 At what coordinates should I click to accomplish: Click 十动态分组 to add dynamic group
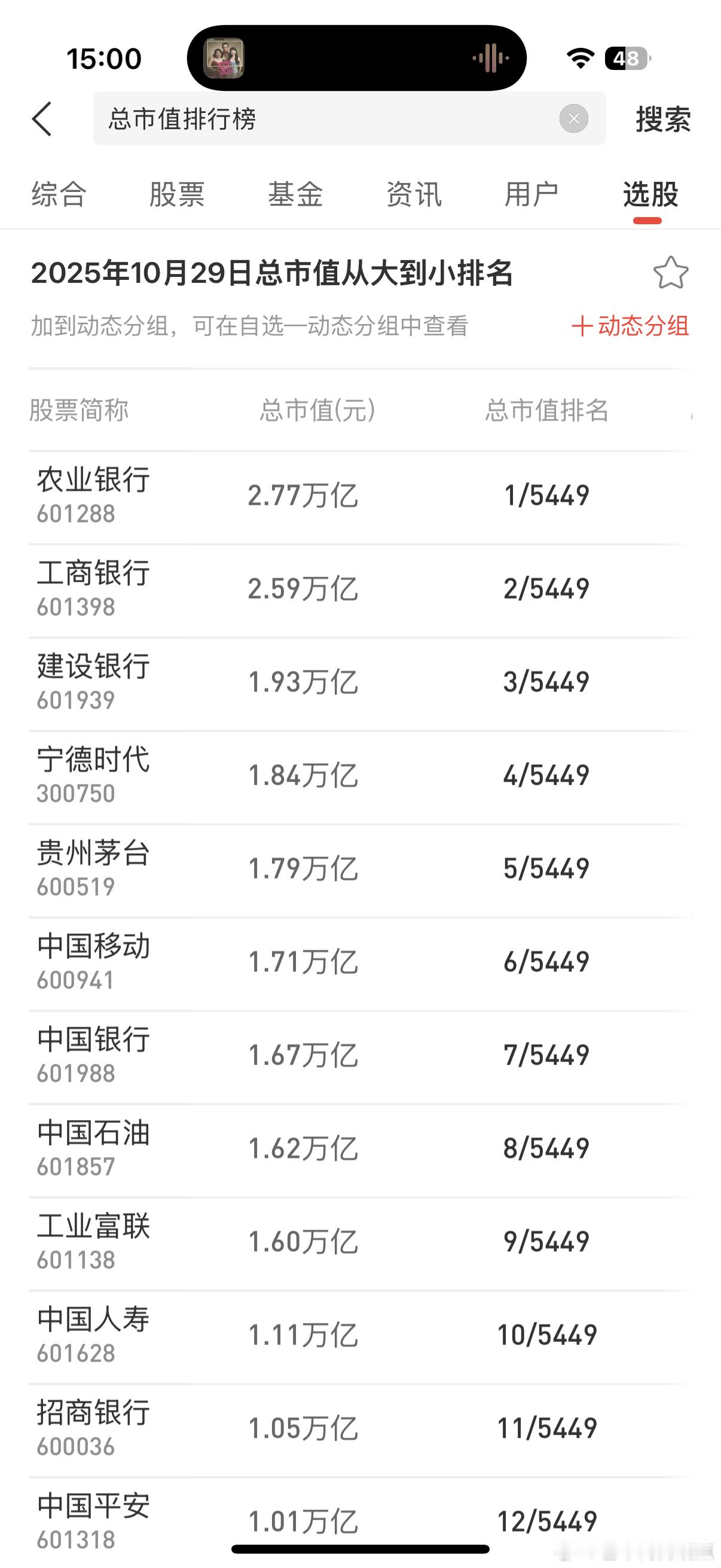pyautogui.click(x=631, y=327)
